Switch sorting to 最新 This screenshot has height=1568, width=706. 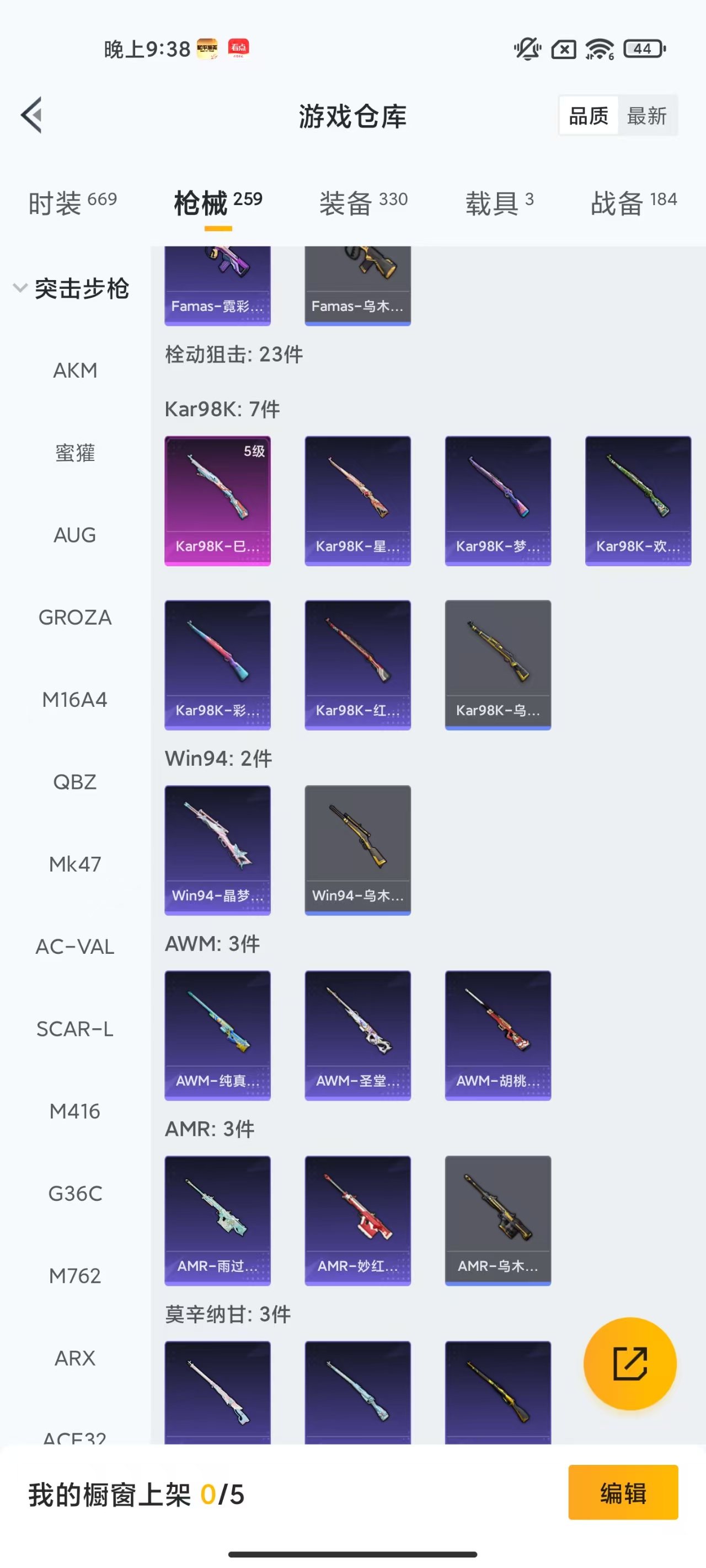(648, 116)
